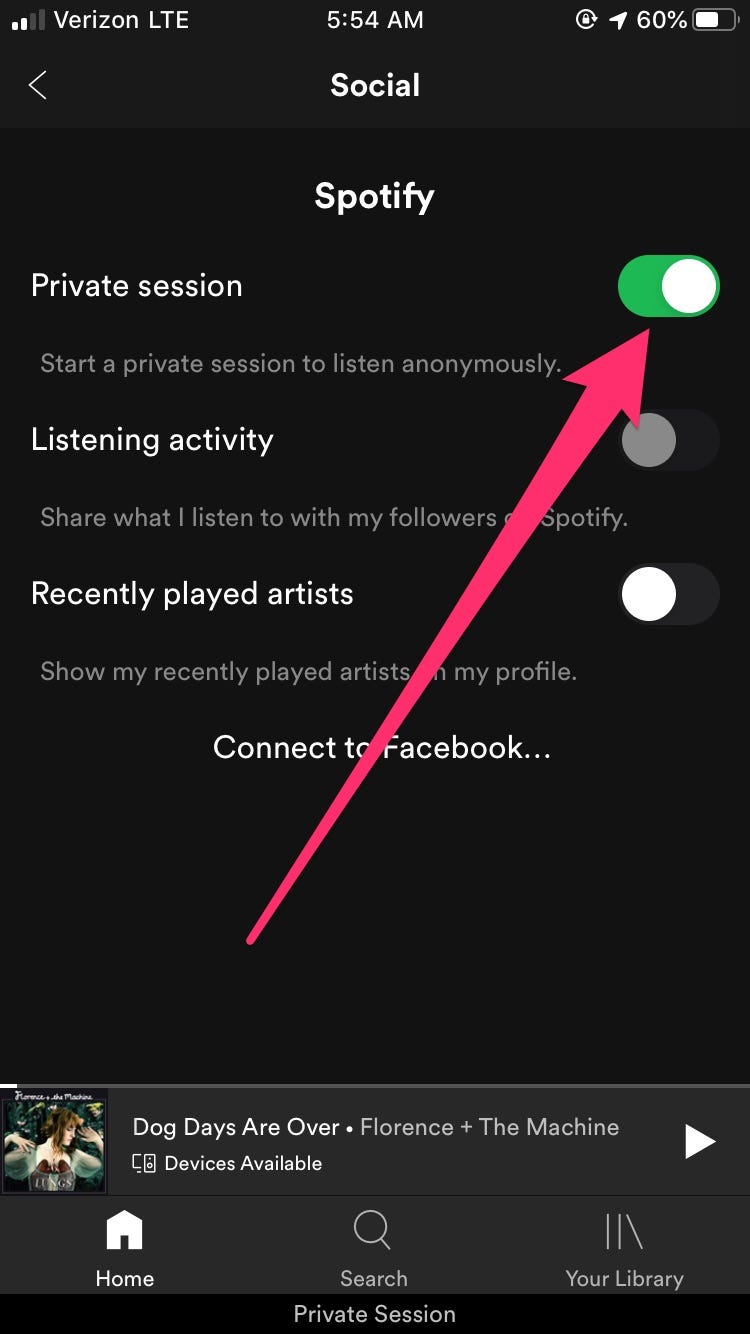Open Devices Available picker
Image resolution: width=750 pixels, height=1334 pixels.
click(x=227, y=1163)
